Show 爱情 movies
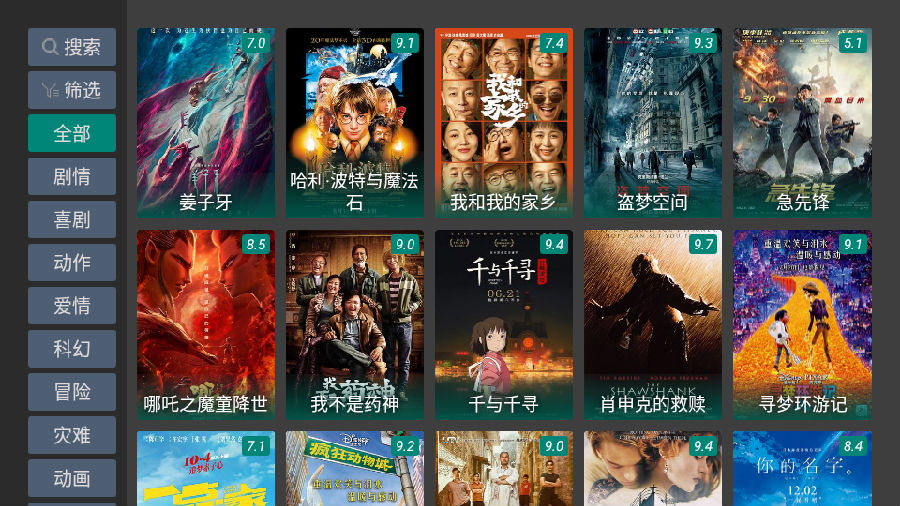900x506 pixels. (72, 305)
